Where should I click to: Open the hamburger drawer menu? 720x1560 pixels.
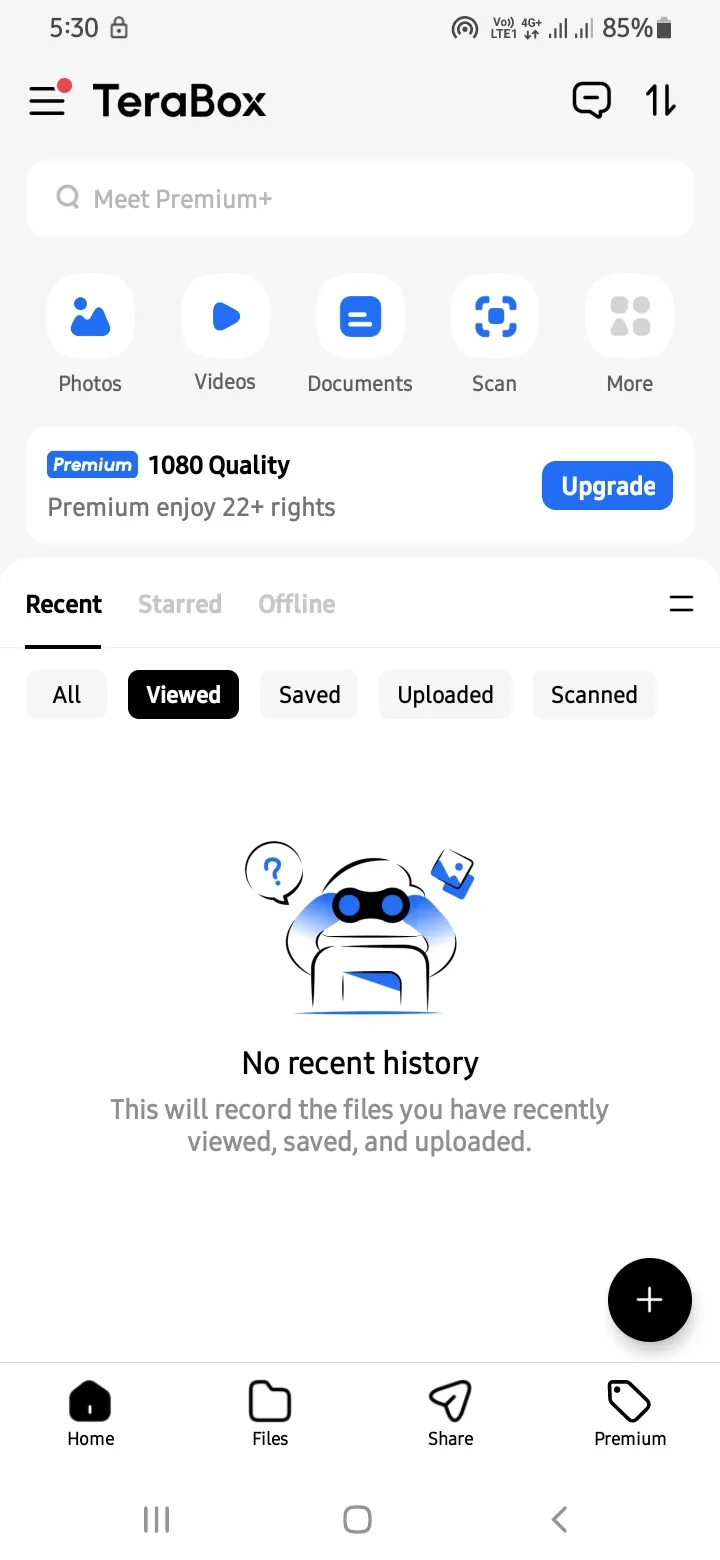coord(47,100)
